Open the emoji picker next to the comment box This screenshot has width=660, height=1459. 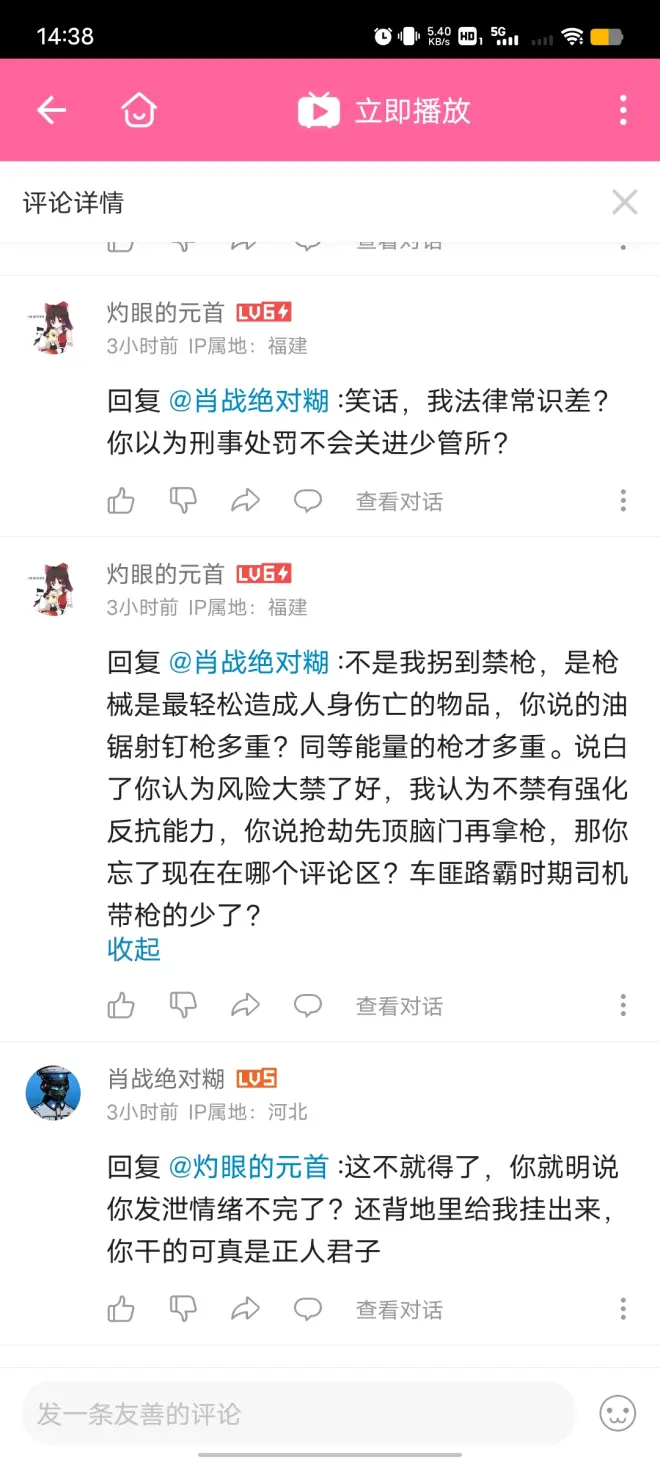617,1414
